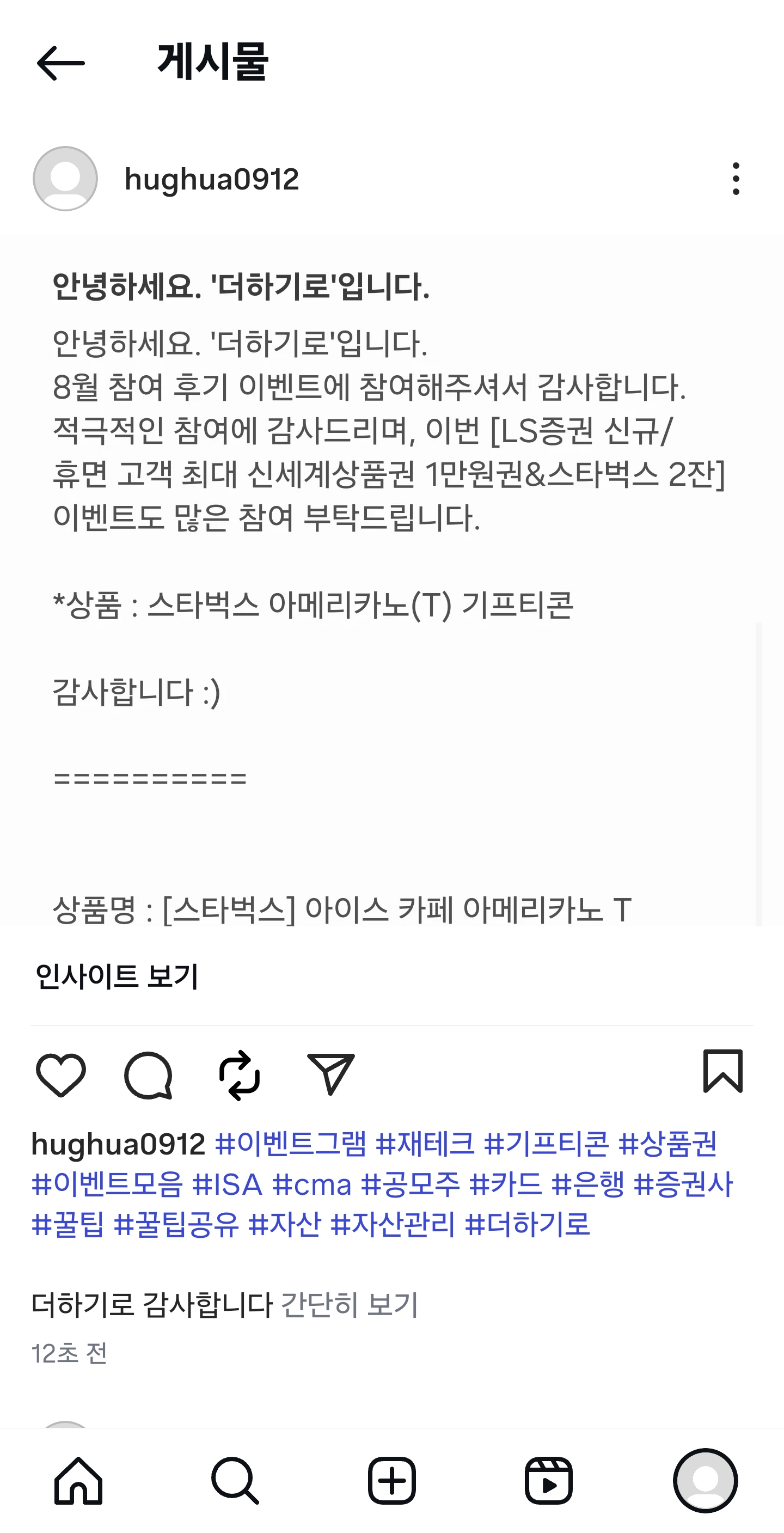Screen dimensions: 784x1533
Task: Open the post's three-dot overflow menu
Action: [x=736, y=179]
